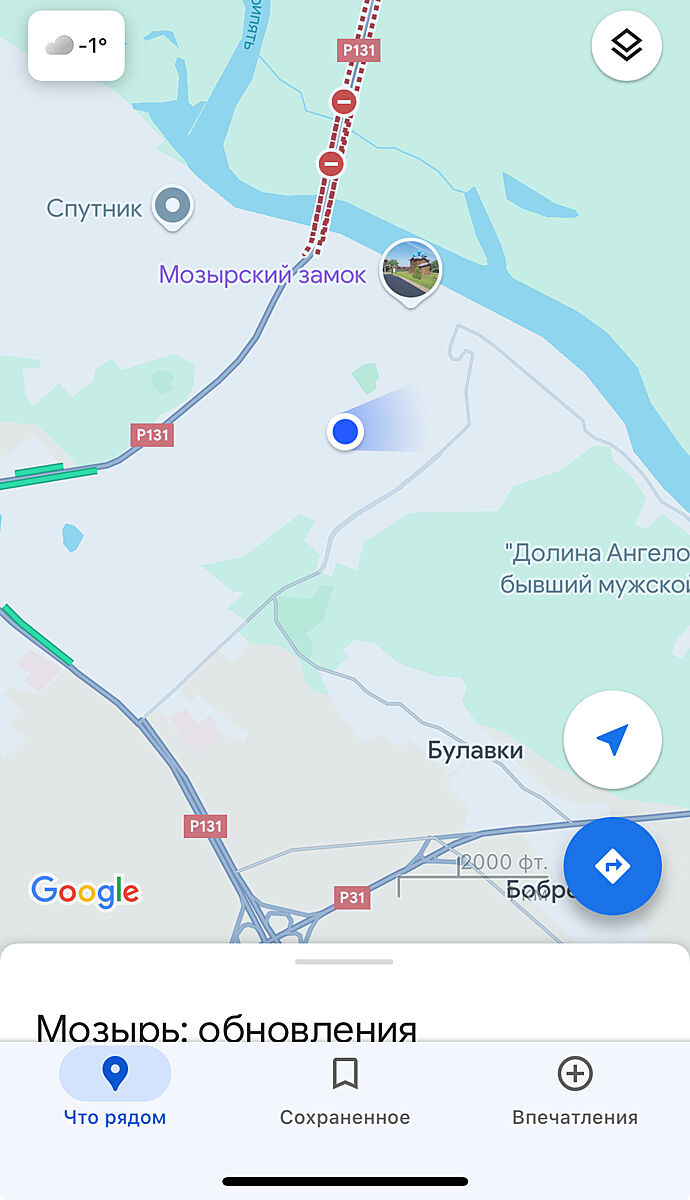The height and width of the screenshot is (1200, 690).
Task: Switch to the Сохраненное tab
Action: (x=345, y=1088)
